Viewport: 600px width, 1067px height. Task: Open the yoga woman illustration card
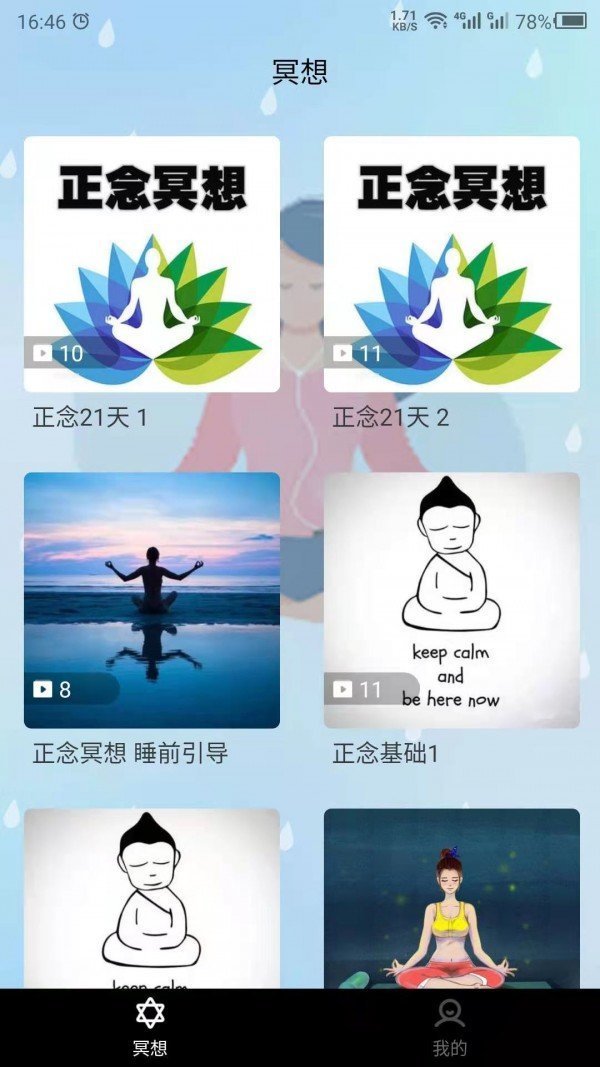[451, 898]
